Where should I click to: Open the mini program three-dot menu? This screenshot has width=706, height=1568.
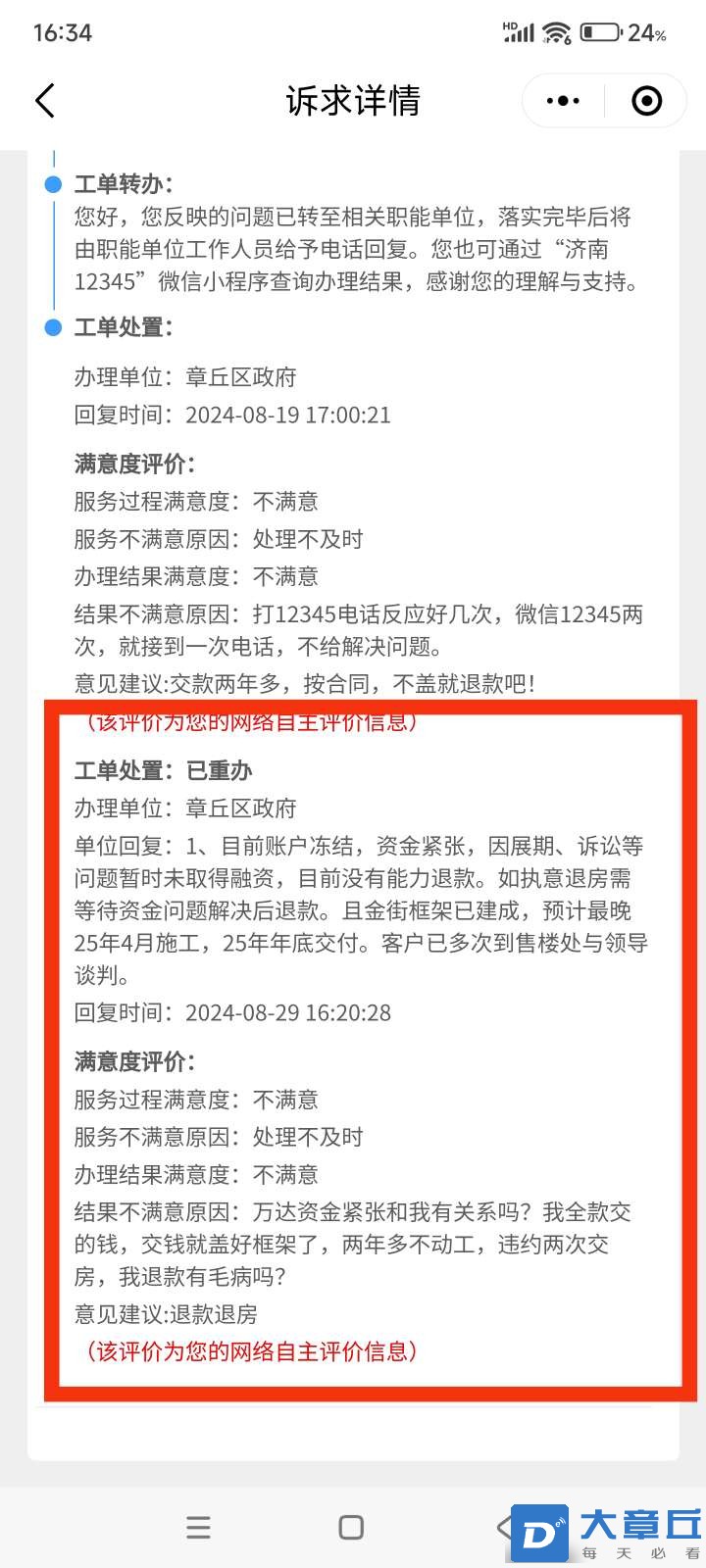(563, 101)
